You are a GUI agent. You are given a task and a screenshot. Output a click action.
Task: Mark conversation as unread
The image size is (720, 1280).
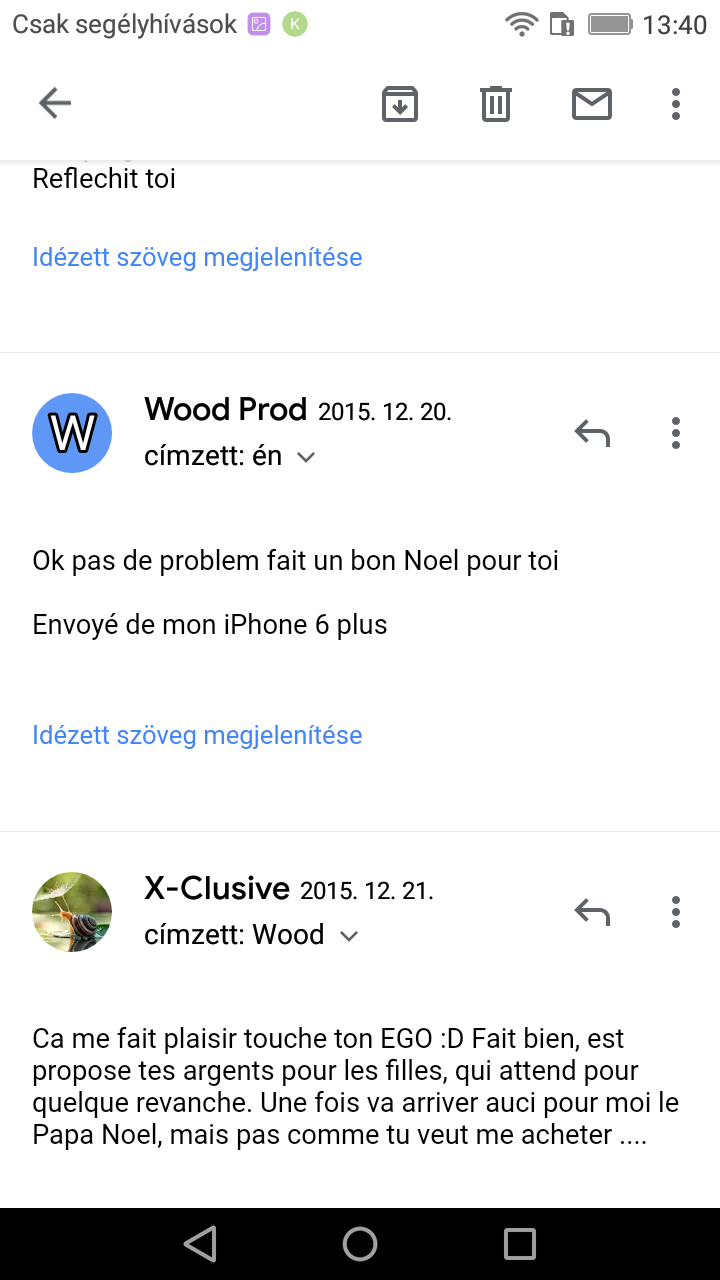coord(592,103)
